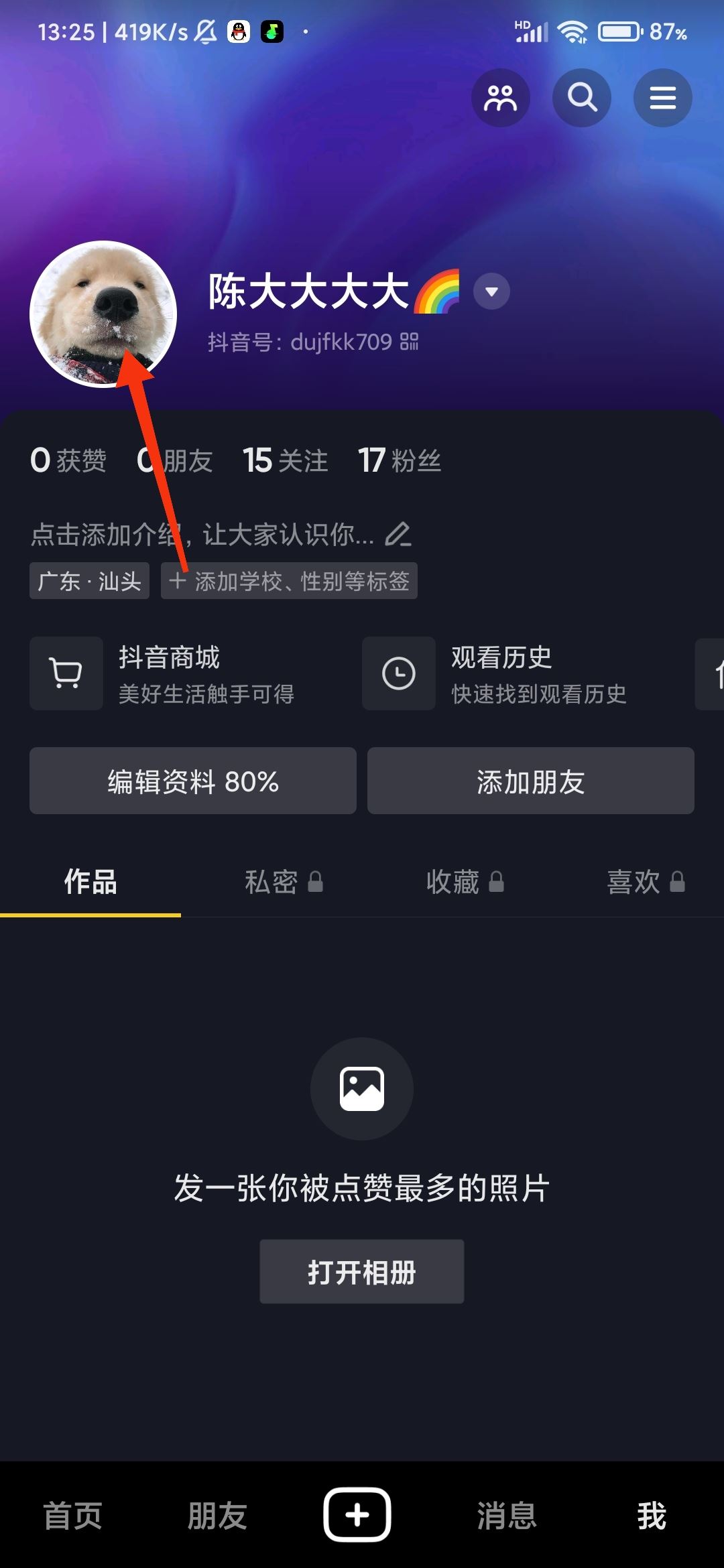Open the 私密 tab with the lock icon
724x1568 pixels.
point(284,883)
